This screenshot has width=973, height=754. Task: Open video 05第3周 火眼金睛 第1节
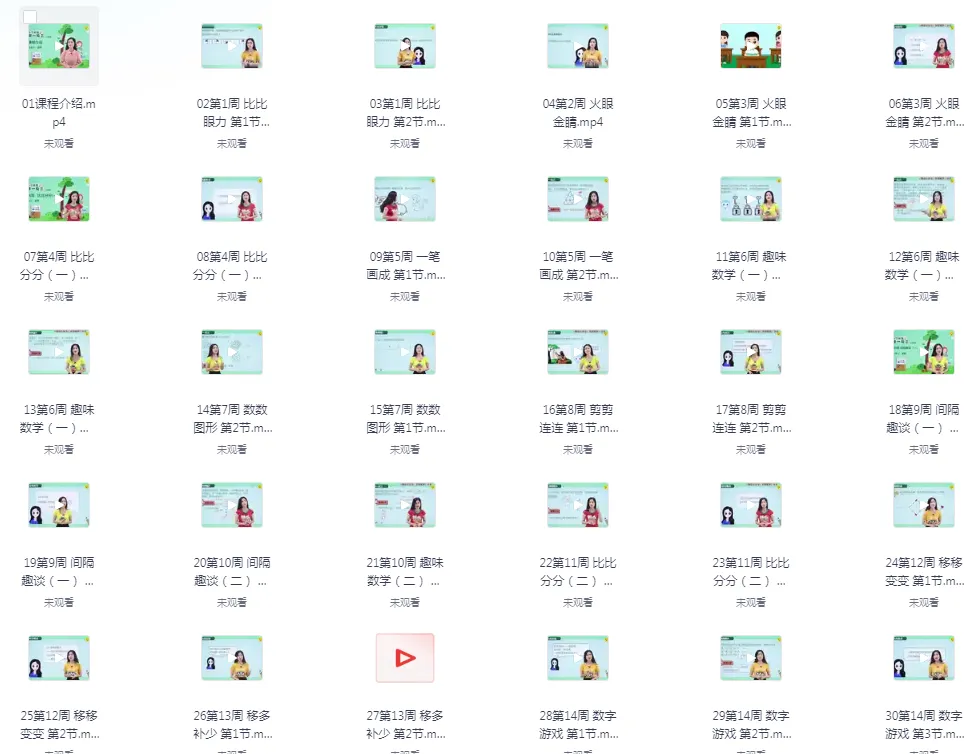[x=751, y=46]
